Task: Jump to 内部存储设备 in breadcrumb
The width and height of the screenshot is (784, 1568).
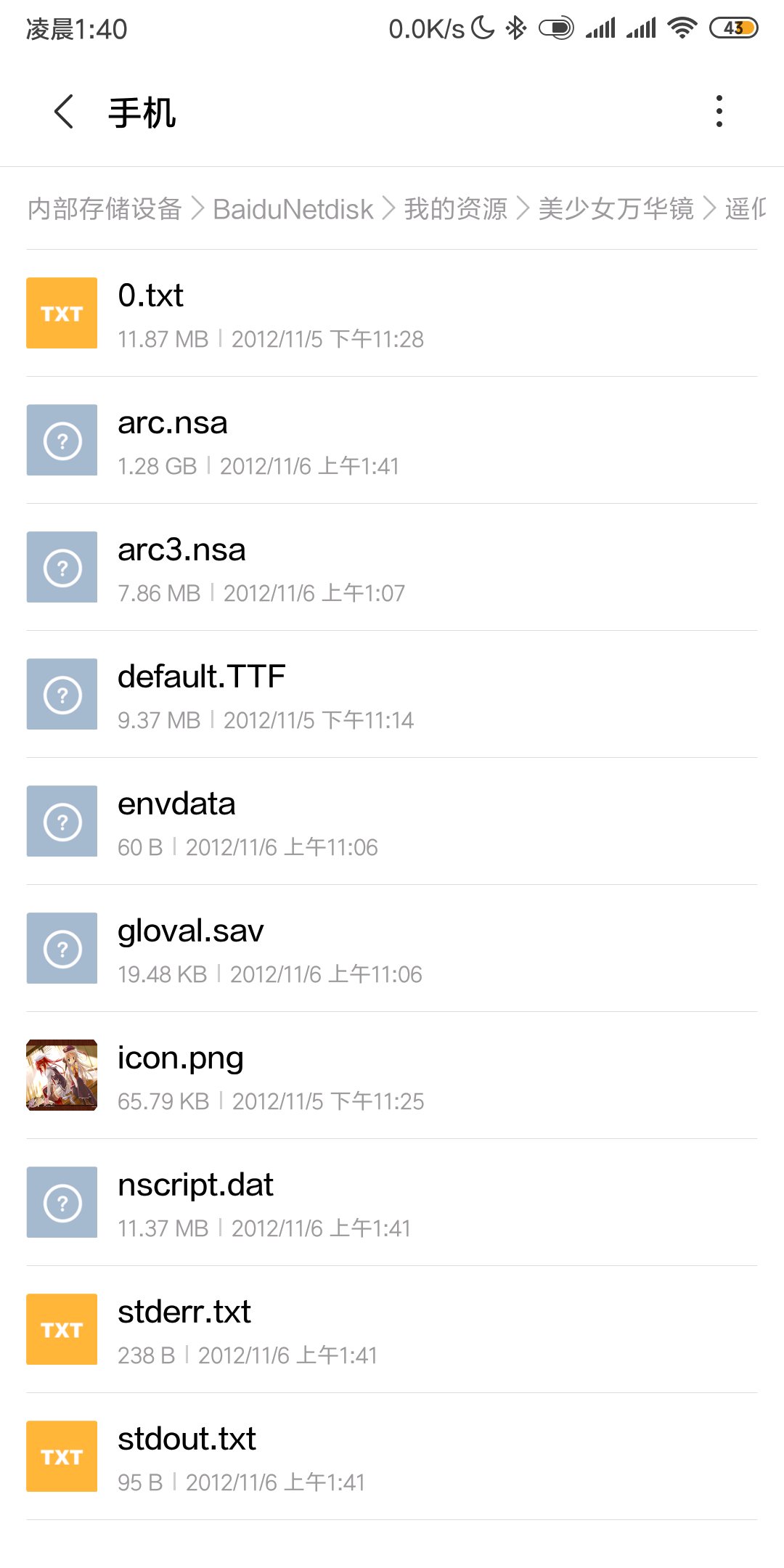Action: coord(105,209)
